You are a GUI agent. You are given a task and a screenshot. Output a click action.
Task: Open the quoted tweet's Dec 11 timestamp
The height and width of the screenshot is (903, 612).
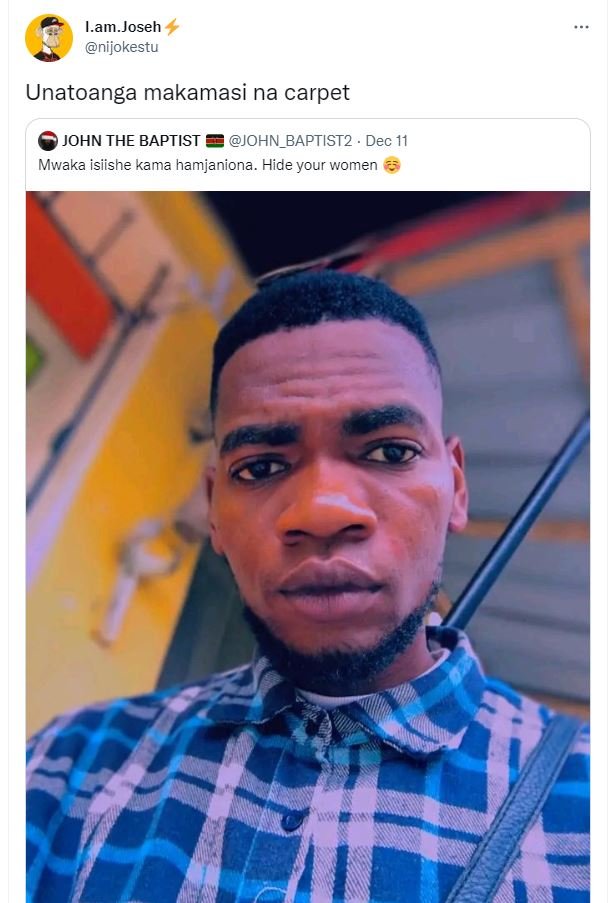386,141
